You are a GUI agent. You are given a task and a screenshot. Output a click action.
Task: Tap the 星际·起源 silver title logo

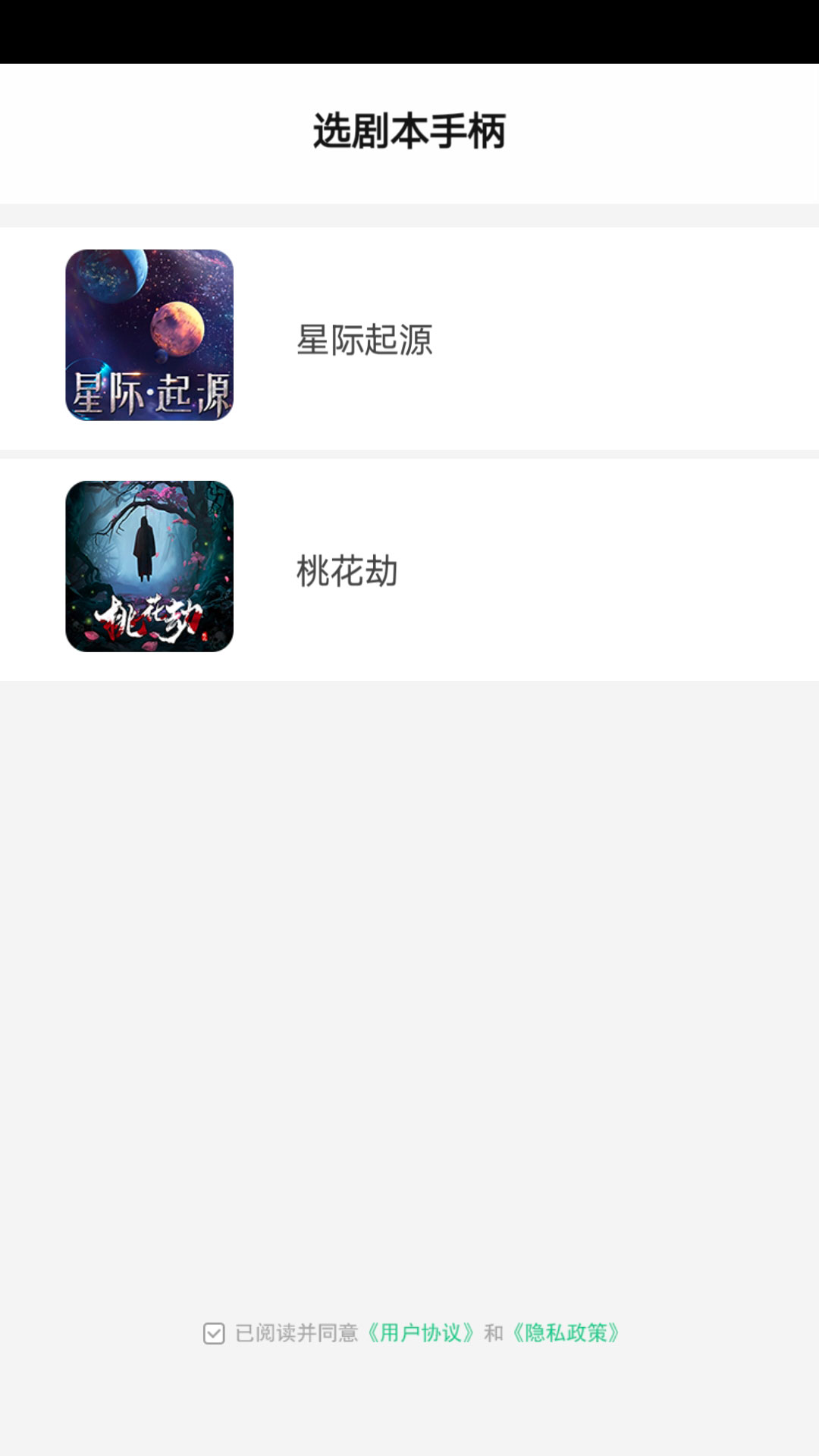pyautogui.click(x=150, y=391)
